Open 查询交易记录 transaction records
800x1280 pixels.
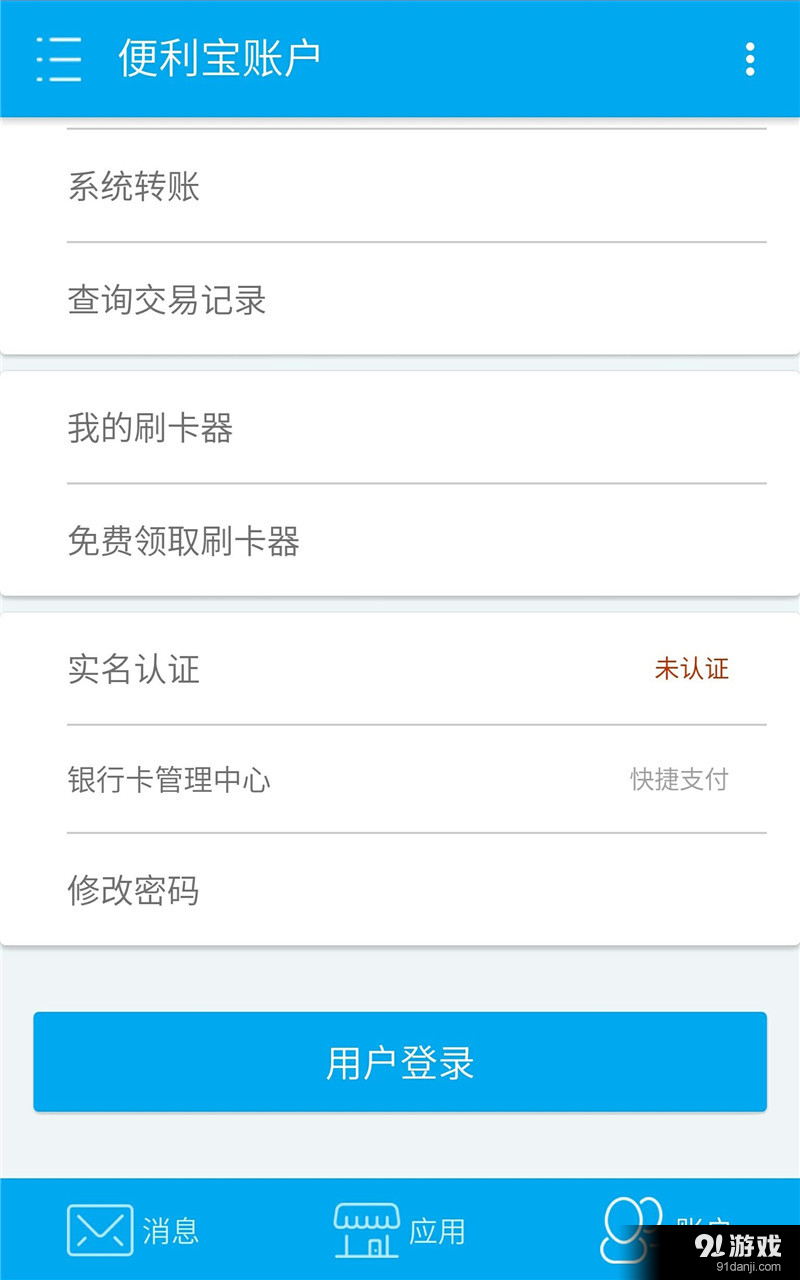[167, 300]
